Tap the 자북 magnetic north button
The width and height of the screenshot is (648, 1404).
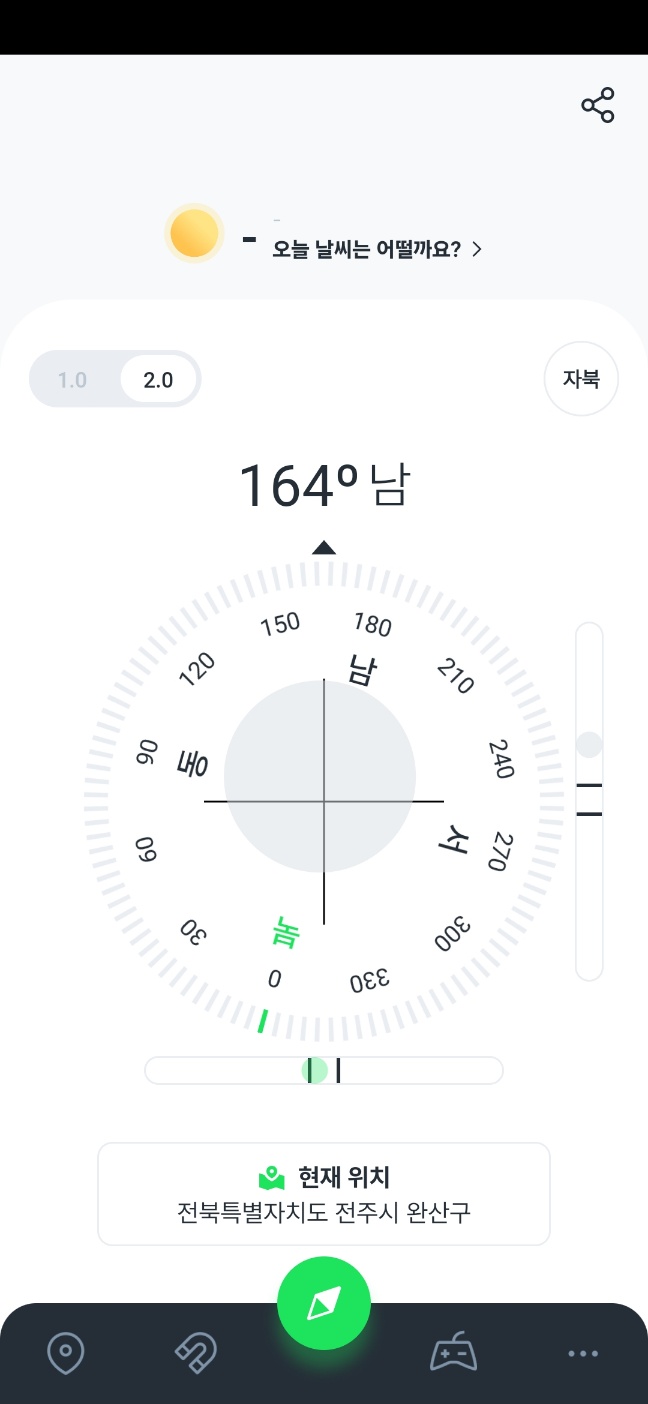coord(581,379)
